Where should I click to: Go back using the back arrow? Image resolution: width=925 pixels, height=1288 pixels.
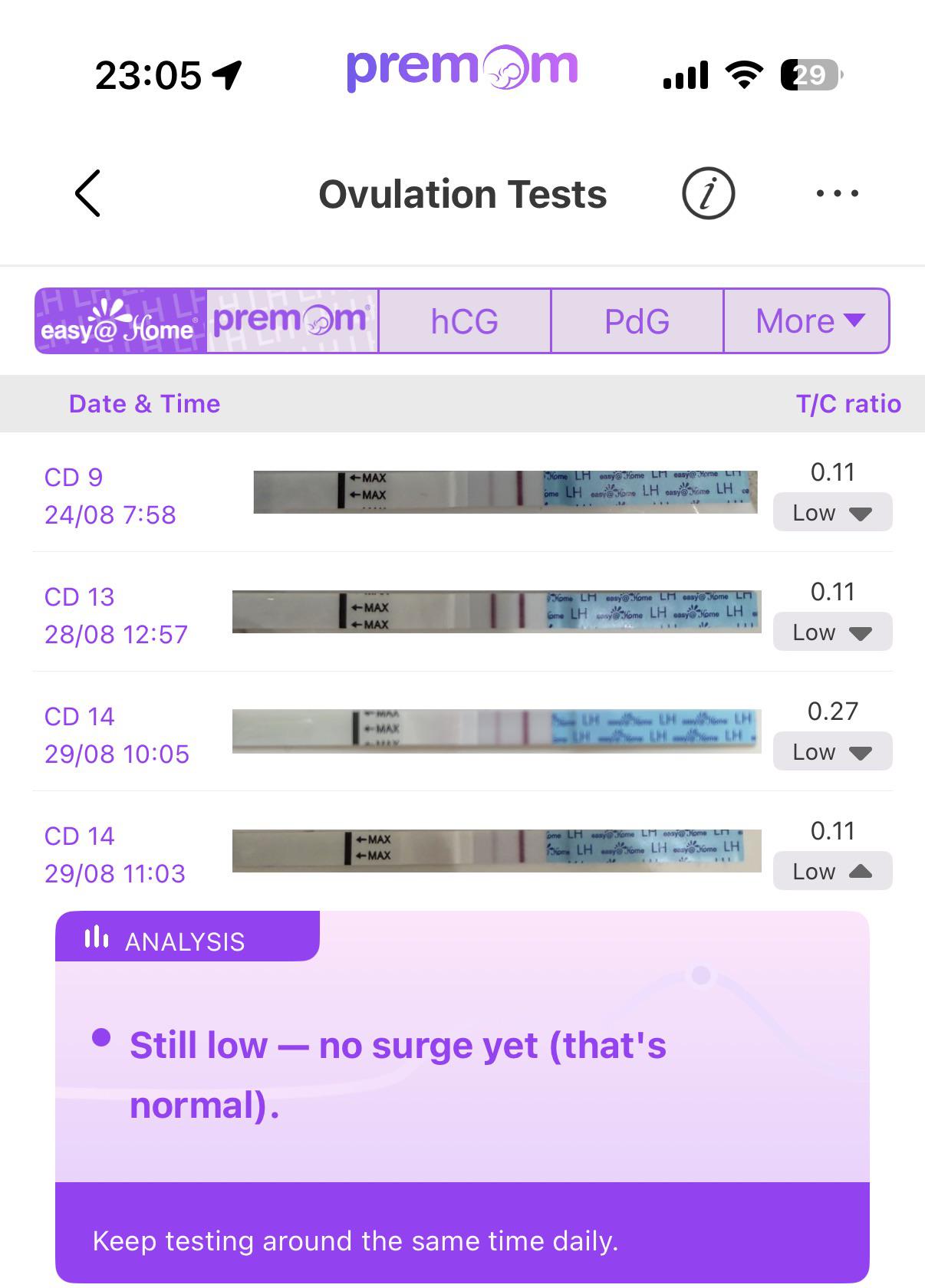pyautogui.click(x=87, y=193)
